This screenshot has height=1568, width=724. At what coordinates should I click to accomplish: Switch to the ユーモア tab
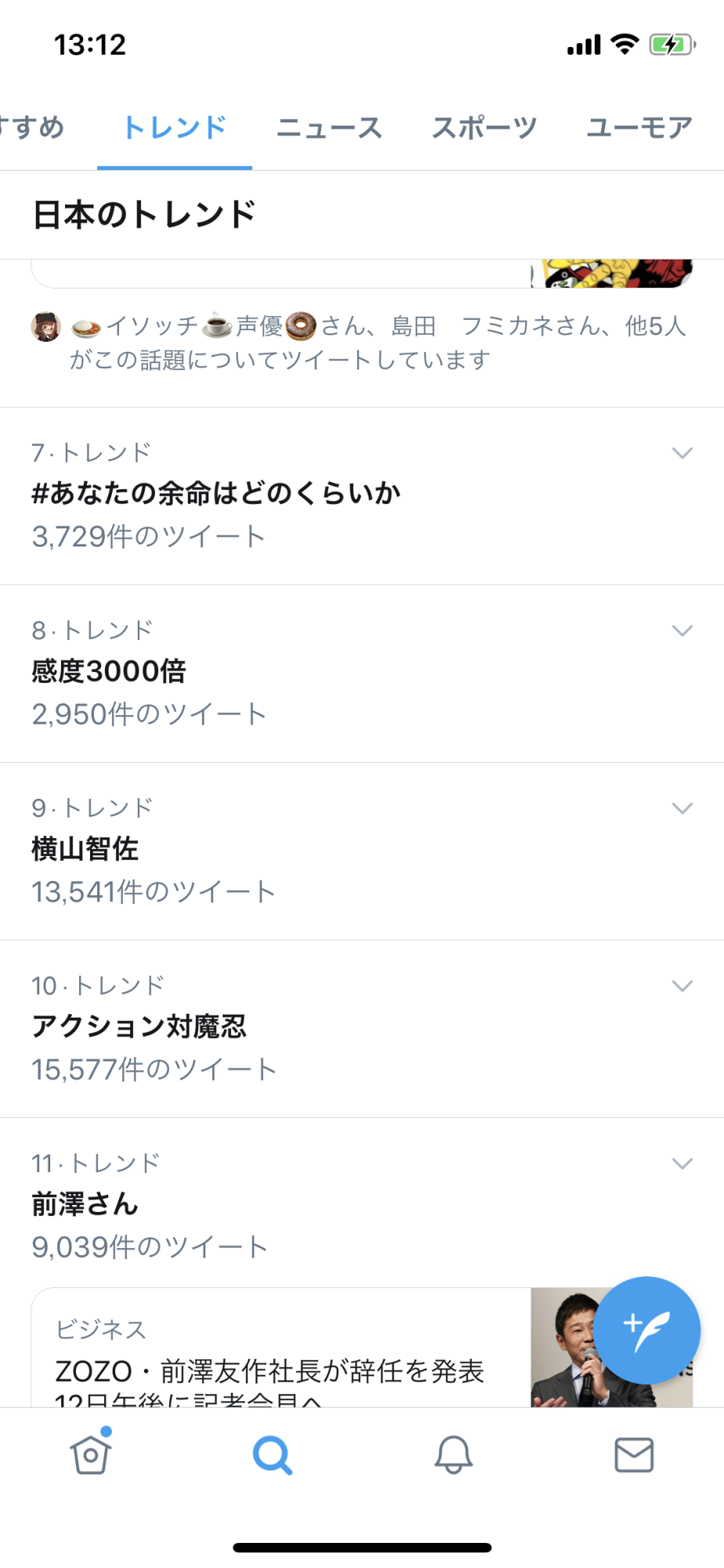(639, 128)
